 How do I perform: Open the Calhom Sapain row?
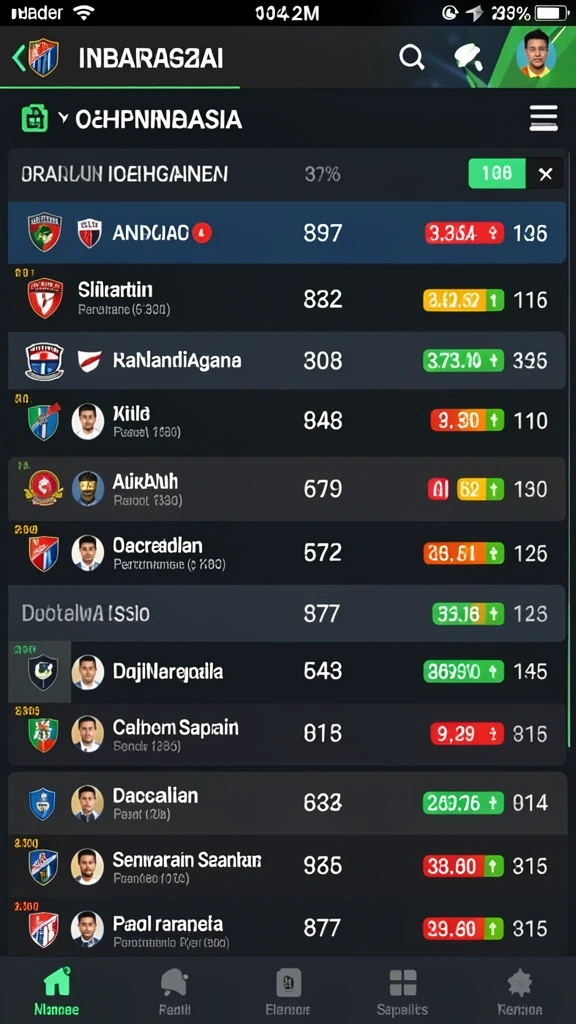(287, 734)
